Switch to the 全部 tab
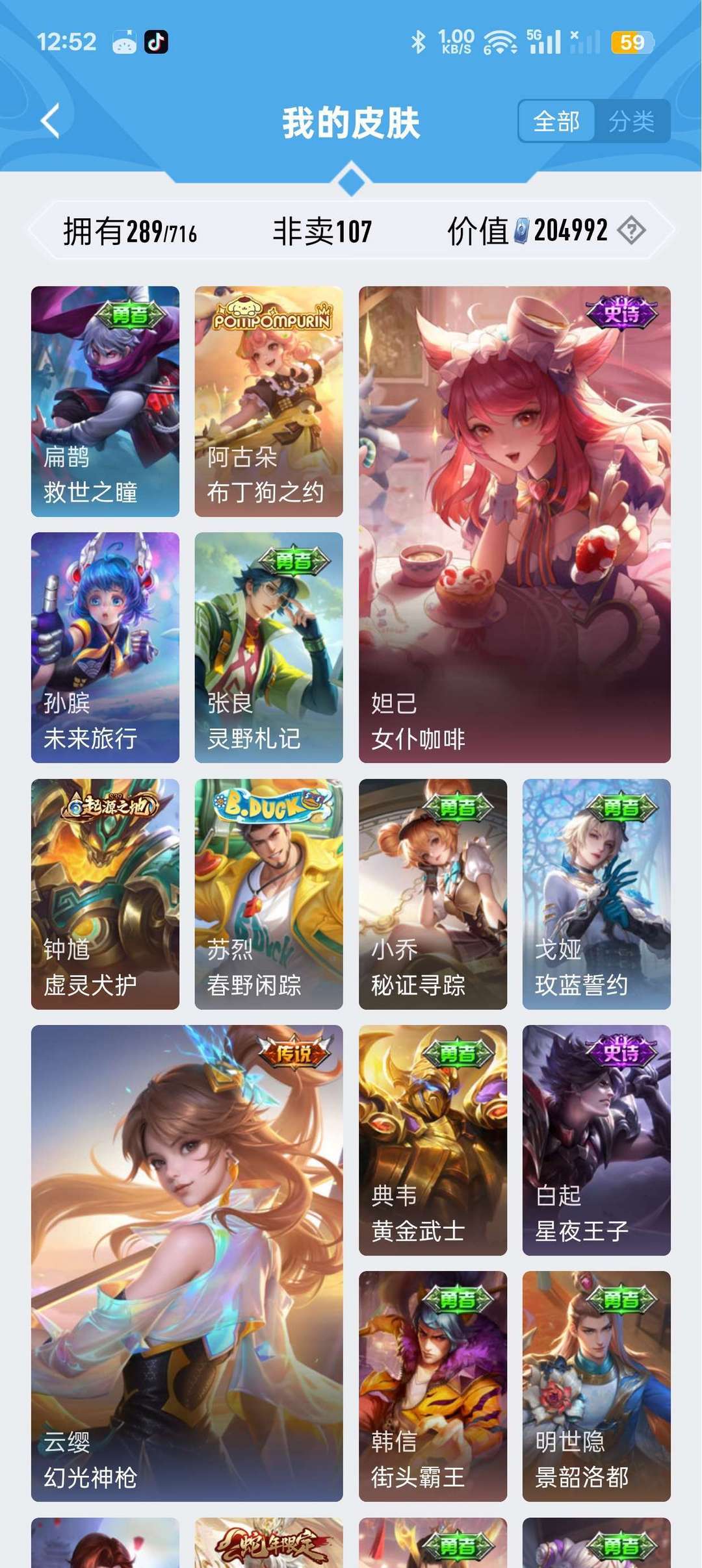Image resolution: width=702 pixels, height=1568 pixels. [x=556, y=121]
